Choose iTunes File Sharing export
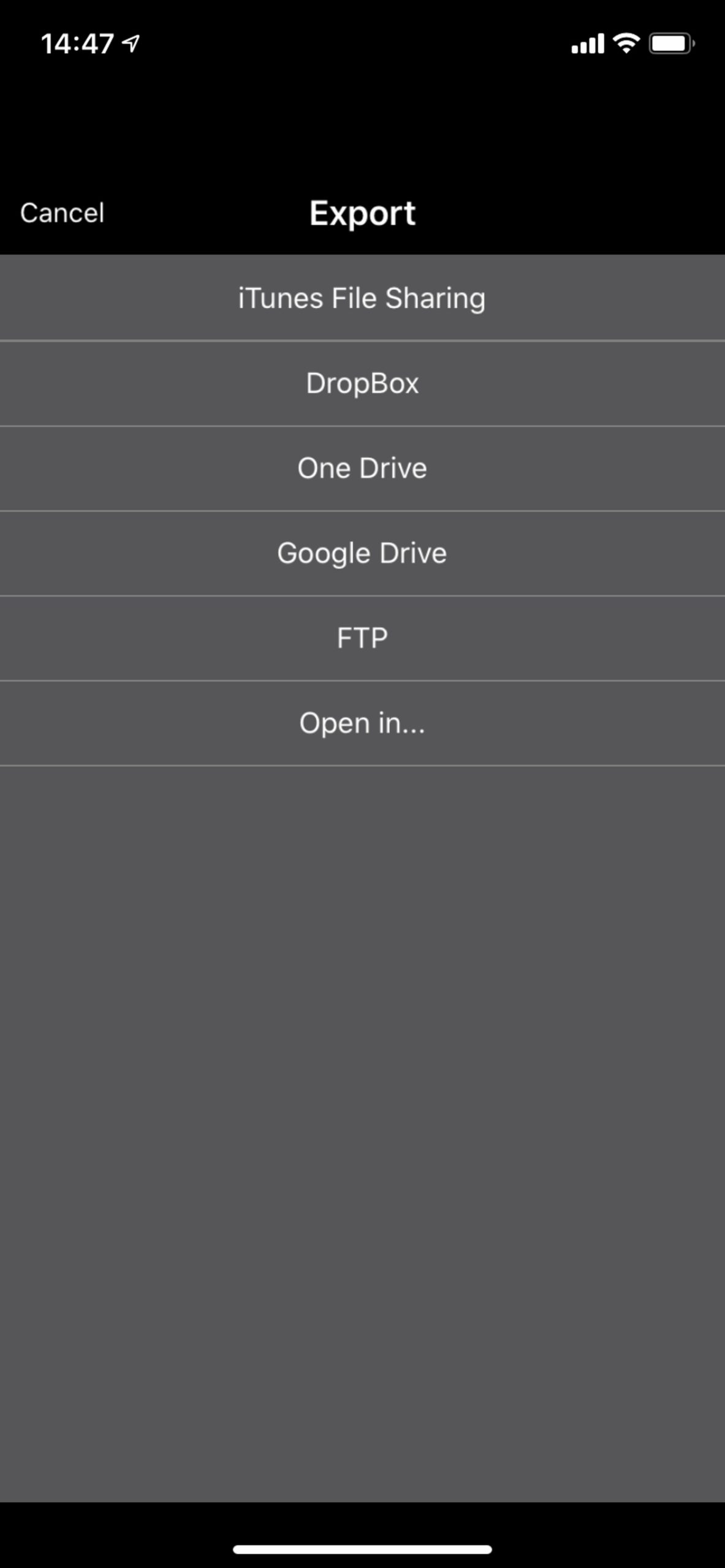Viewport: 725px width, 1568px height. (362, 298)
